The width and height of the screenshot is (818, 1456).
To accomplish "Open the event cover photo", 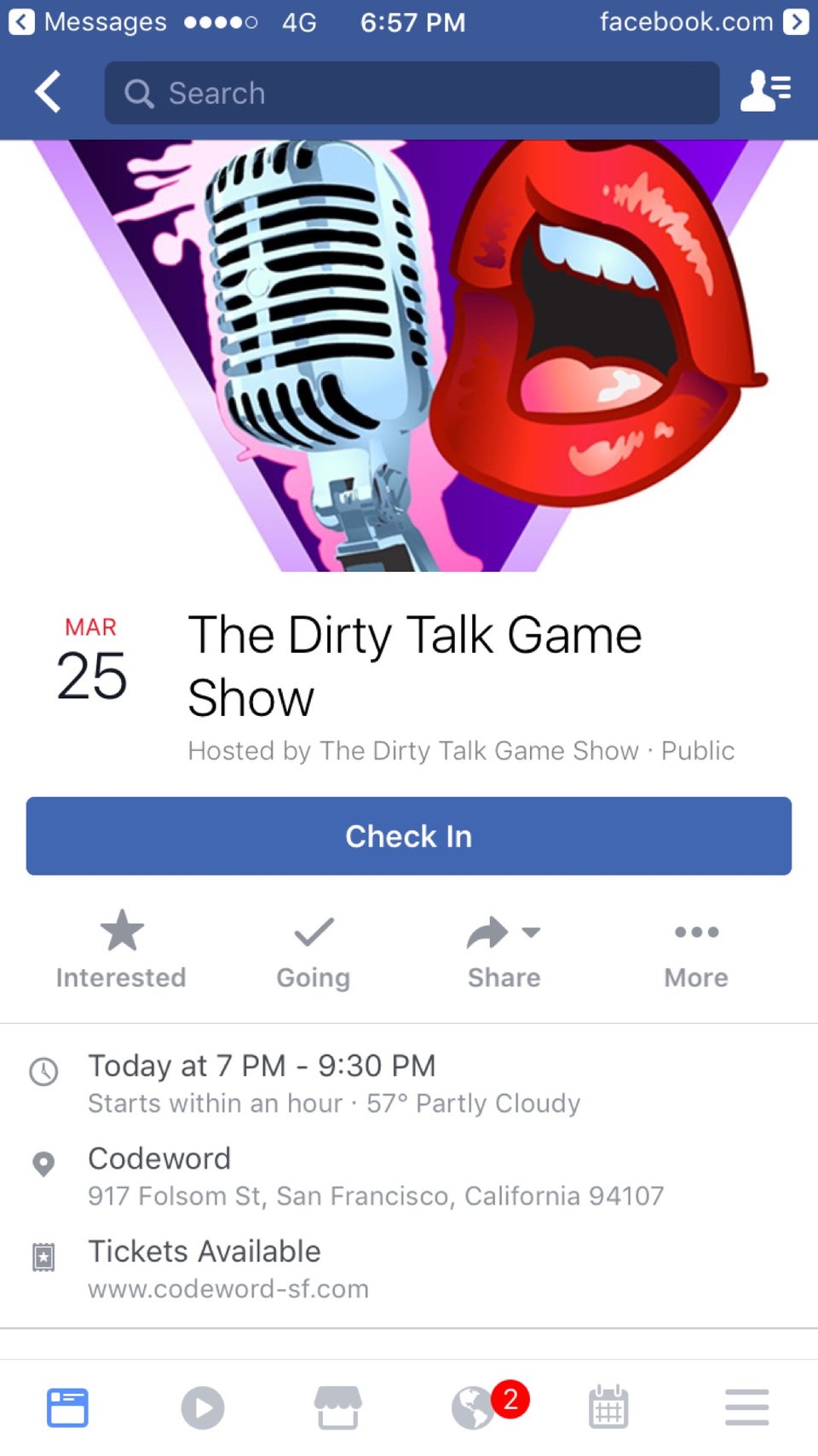I will (x=409, y=355).
